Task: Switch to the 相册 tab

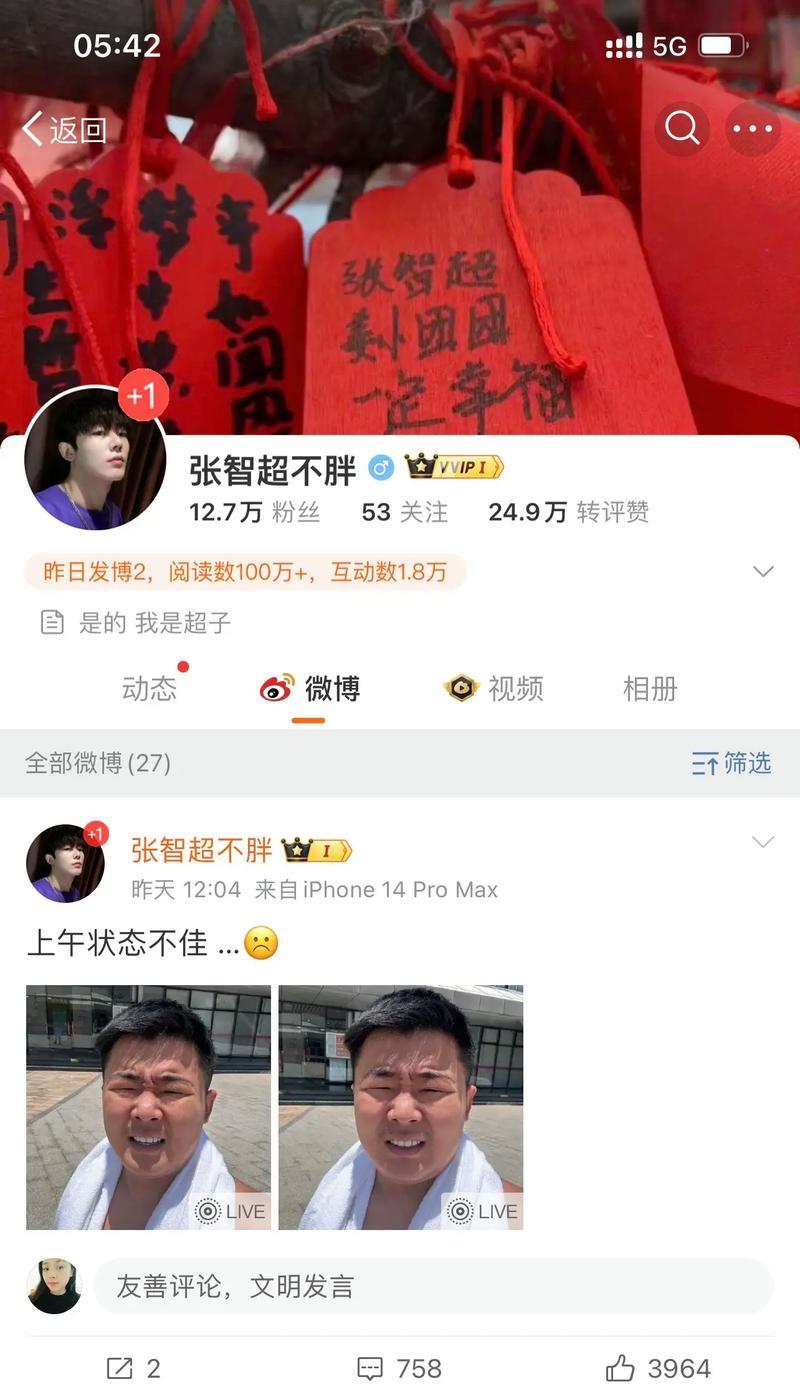Action: (x=650, y=688)
